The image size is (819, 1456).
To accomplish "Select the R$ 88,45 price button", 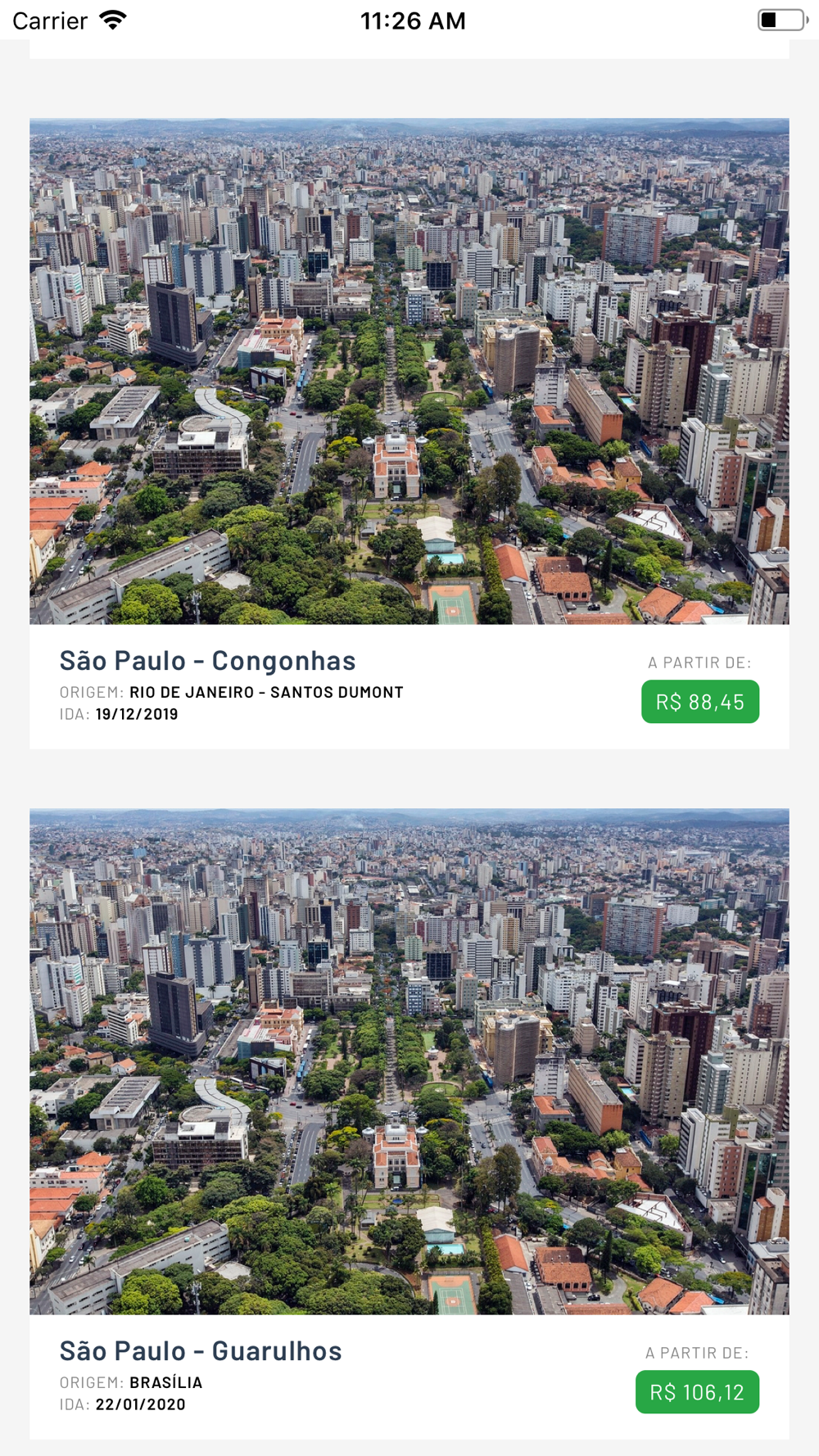I will coord(700,702).
